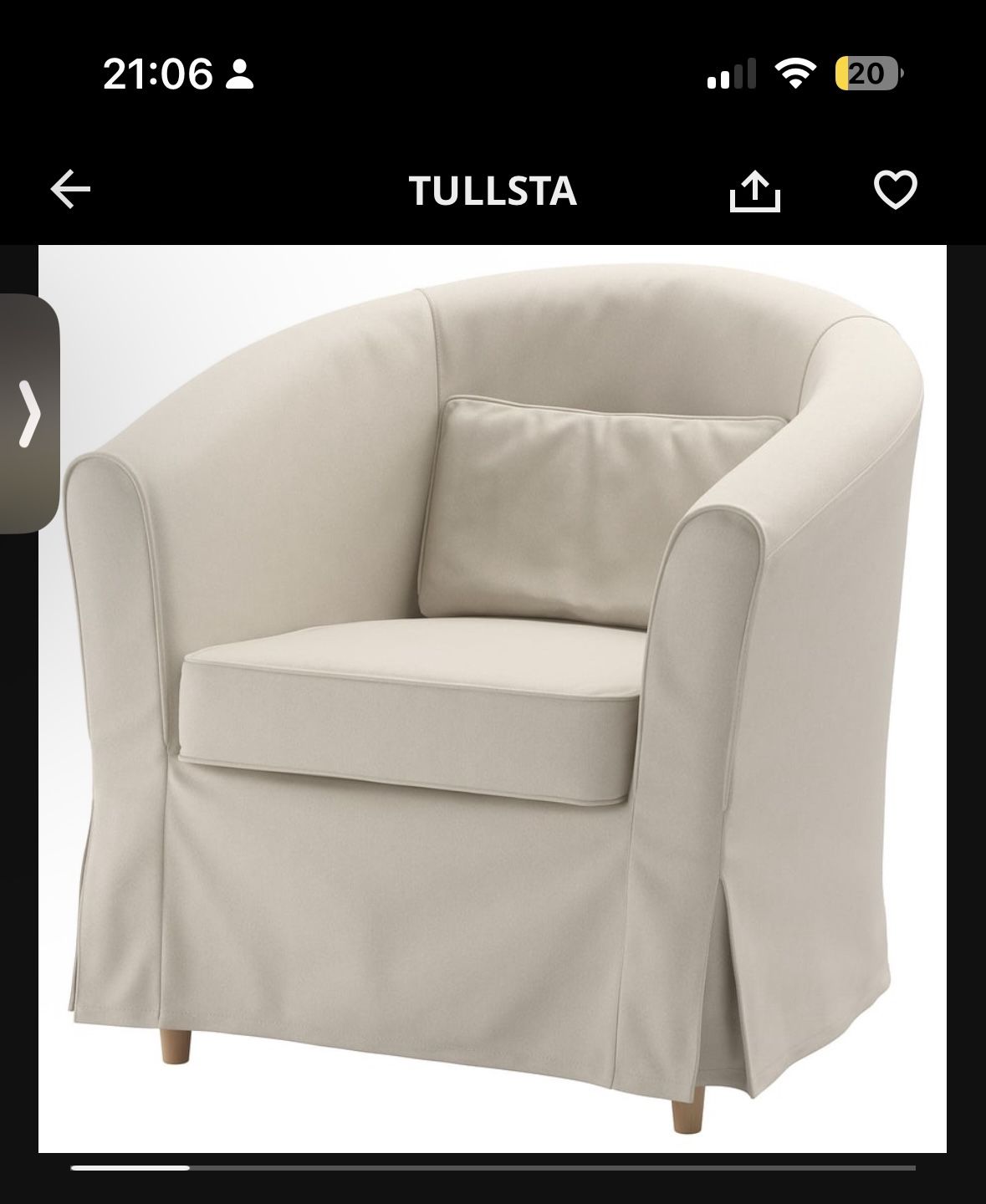Tap the heart to favorite the TULLSTA chair
The width and height of the screenshot is (986, 1204).
click(895, 191)
